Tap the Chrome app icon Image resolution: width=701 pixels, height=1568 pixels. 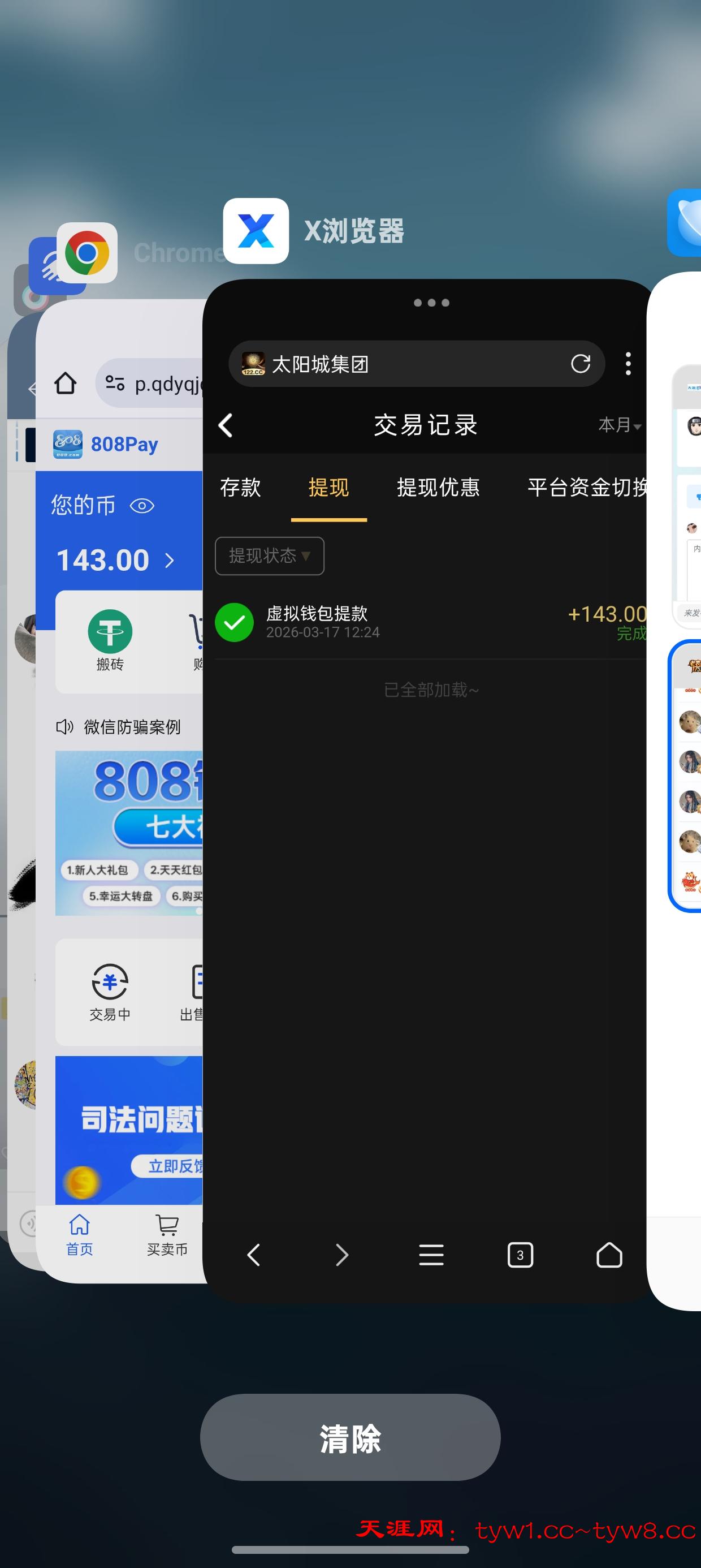click(87, 253)
